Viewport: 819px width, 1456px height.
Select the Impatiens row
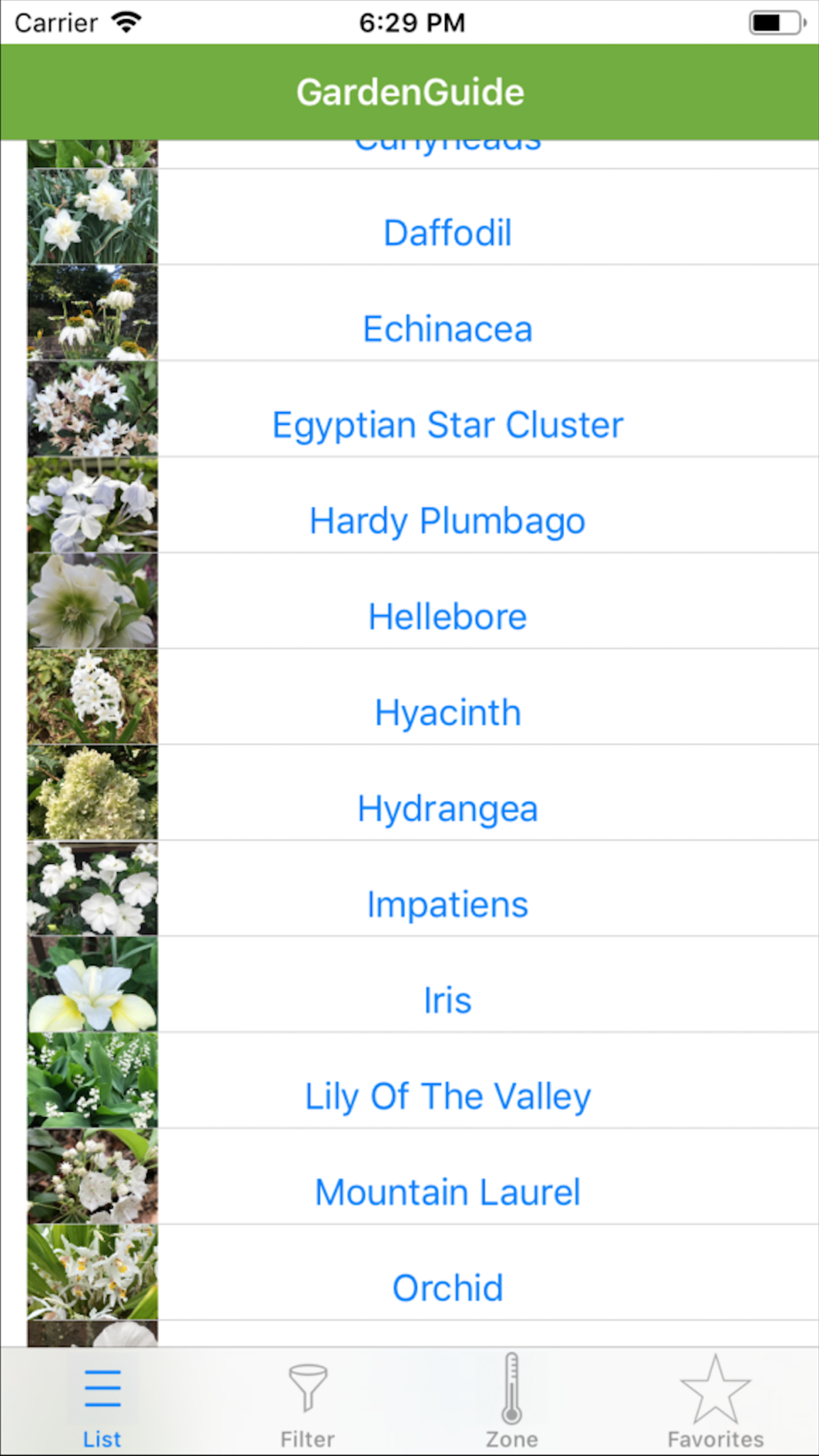click(x=423, y=889)
